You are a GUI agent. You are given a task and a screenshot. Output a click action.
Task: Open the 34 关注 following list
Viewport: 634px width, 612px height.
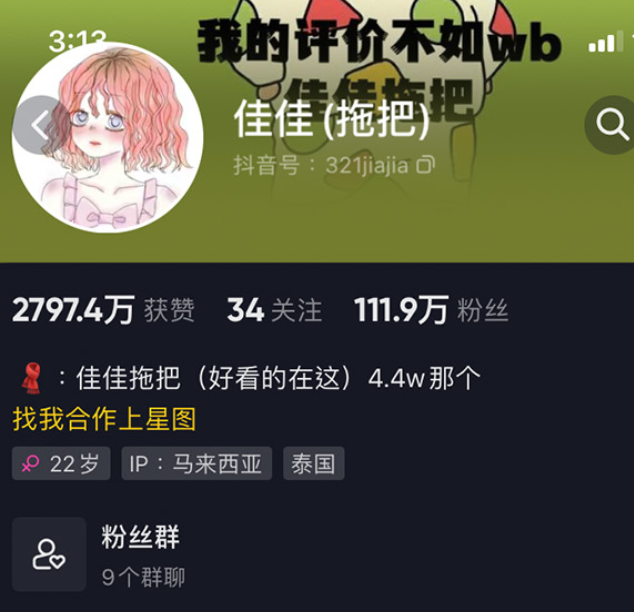[x=274, y=311]
